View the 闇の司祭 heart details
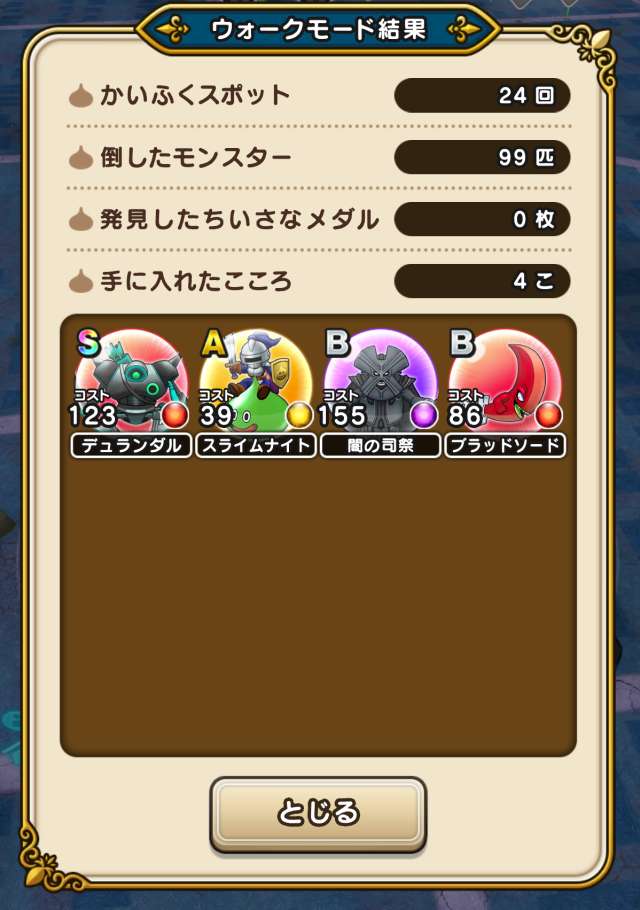The width and height of the screenshot is (640, 910). [381, 385]
